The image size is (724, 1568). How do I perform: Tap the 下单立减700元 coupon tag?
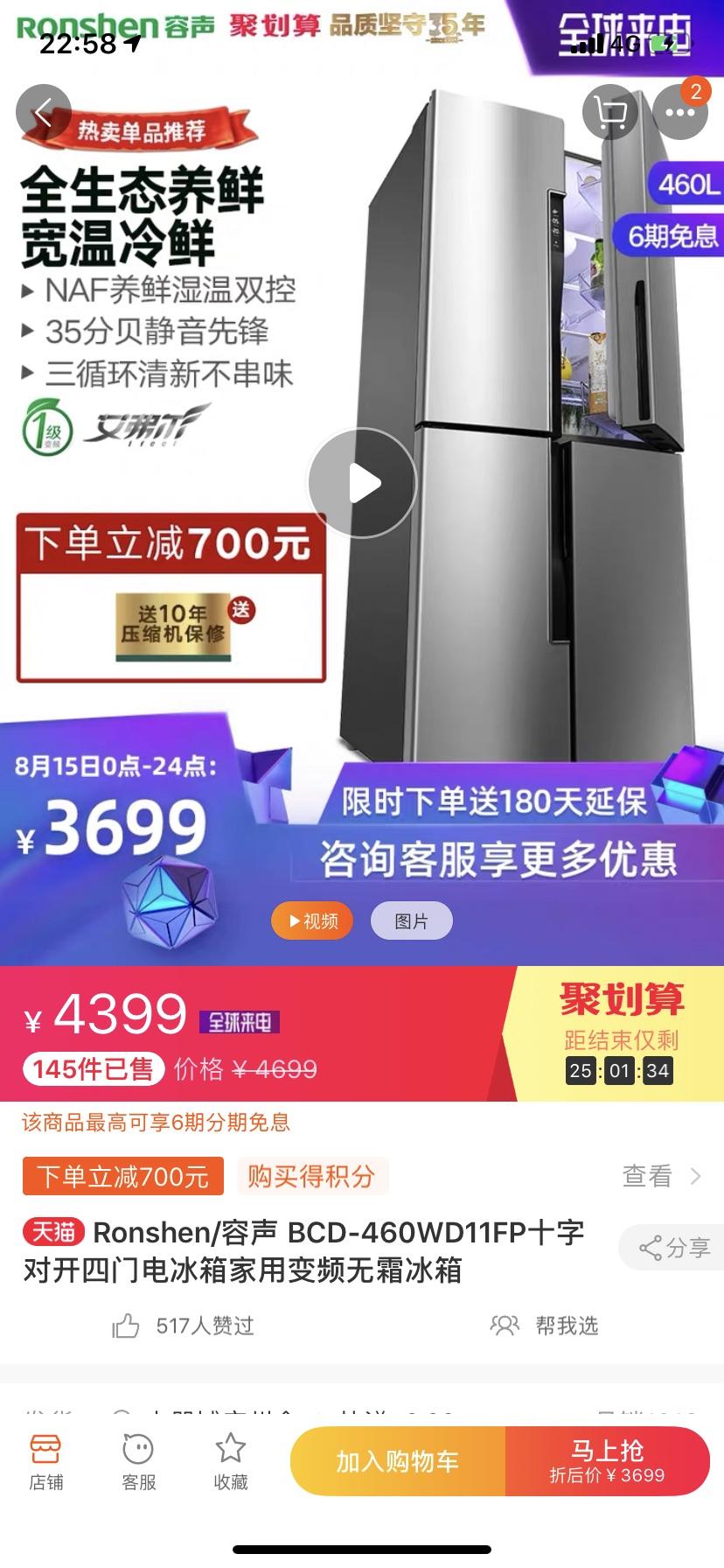click(x=123, y=1176)
